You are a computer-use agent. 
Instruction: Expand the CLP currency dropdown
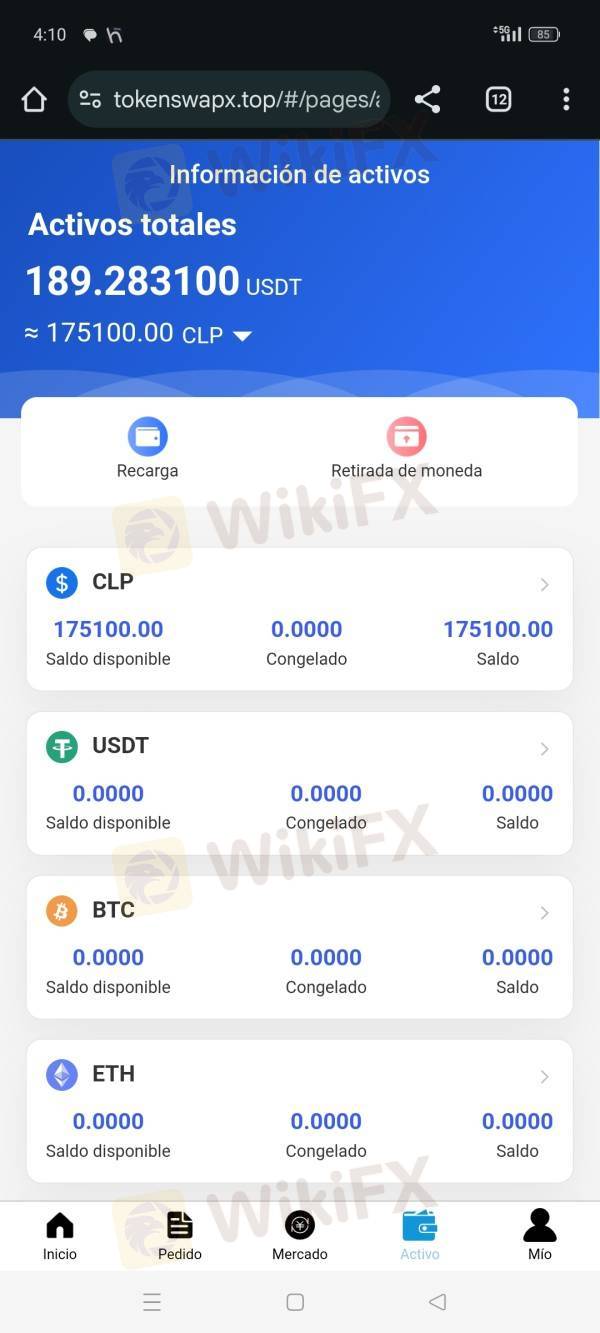(x=242, y=336)
